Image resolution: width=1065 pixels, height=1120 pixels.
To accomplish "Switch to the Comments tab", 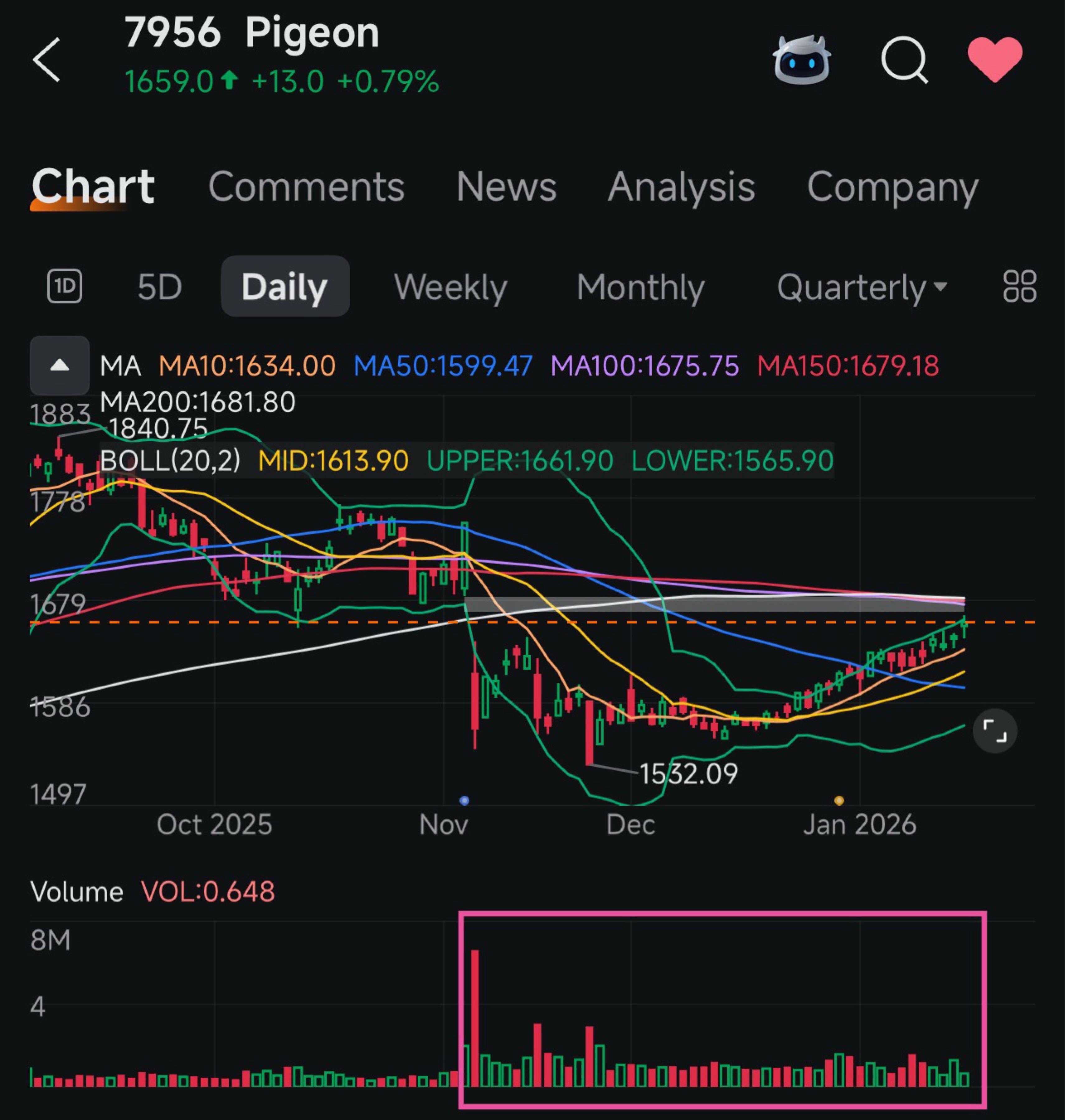I will point(306,187).
